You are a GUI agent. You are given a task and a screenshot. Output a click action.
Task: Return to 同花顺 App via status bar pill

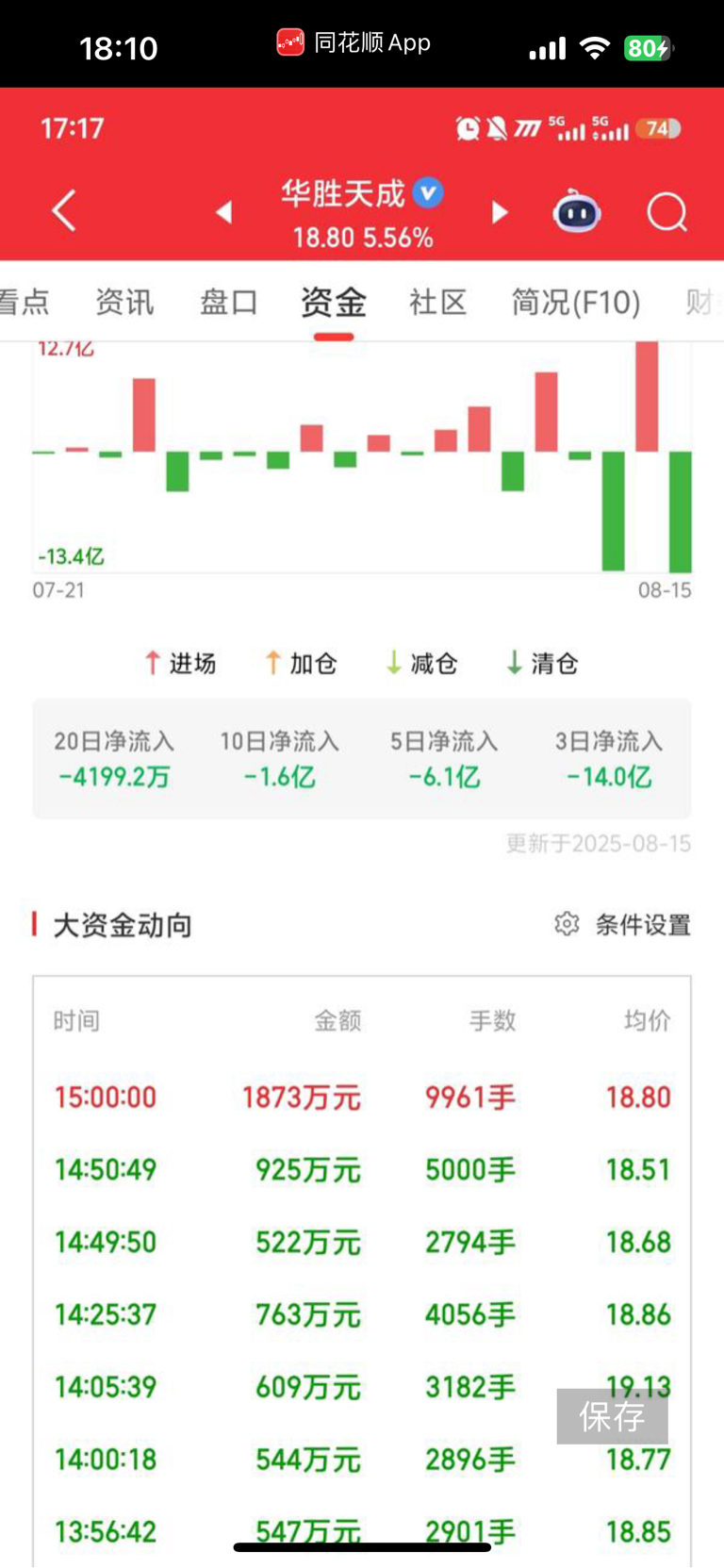click(x=354, y=42)
